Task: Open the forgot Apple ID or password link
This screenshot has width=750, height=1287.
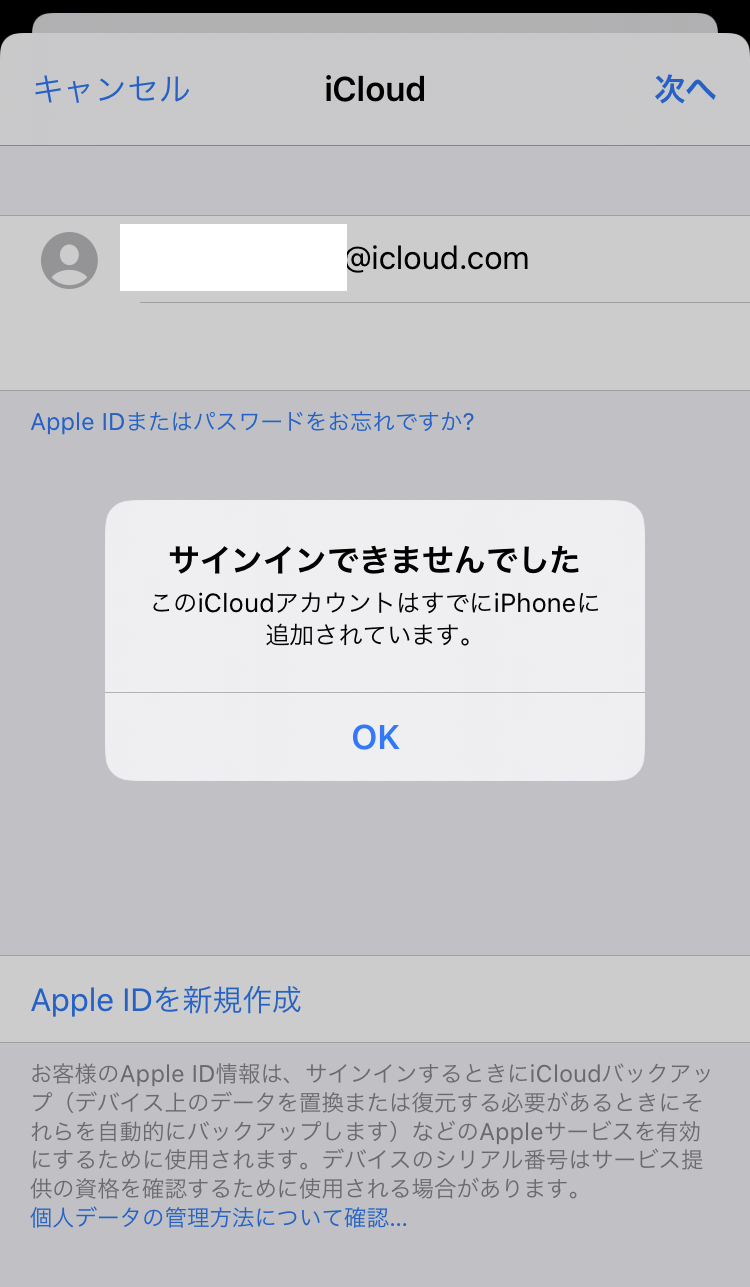Action: (x=252, y=422)
